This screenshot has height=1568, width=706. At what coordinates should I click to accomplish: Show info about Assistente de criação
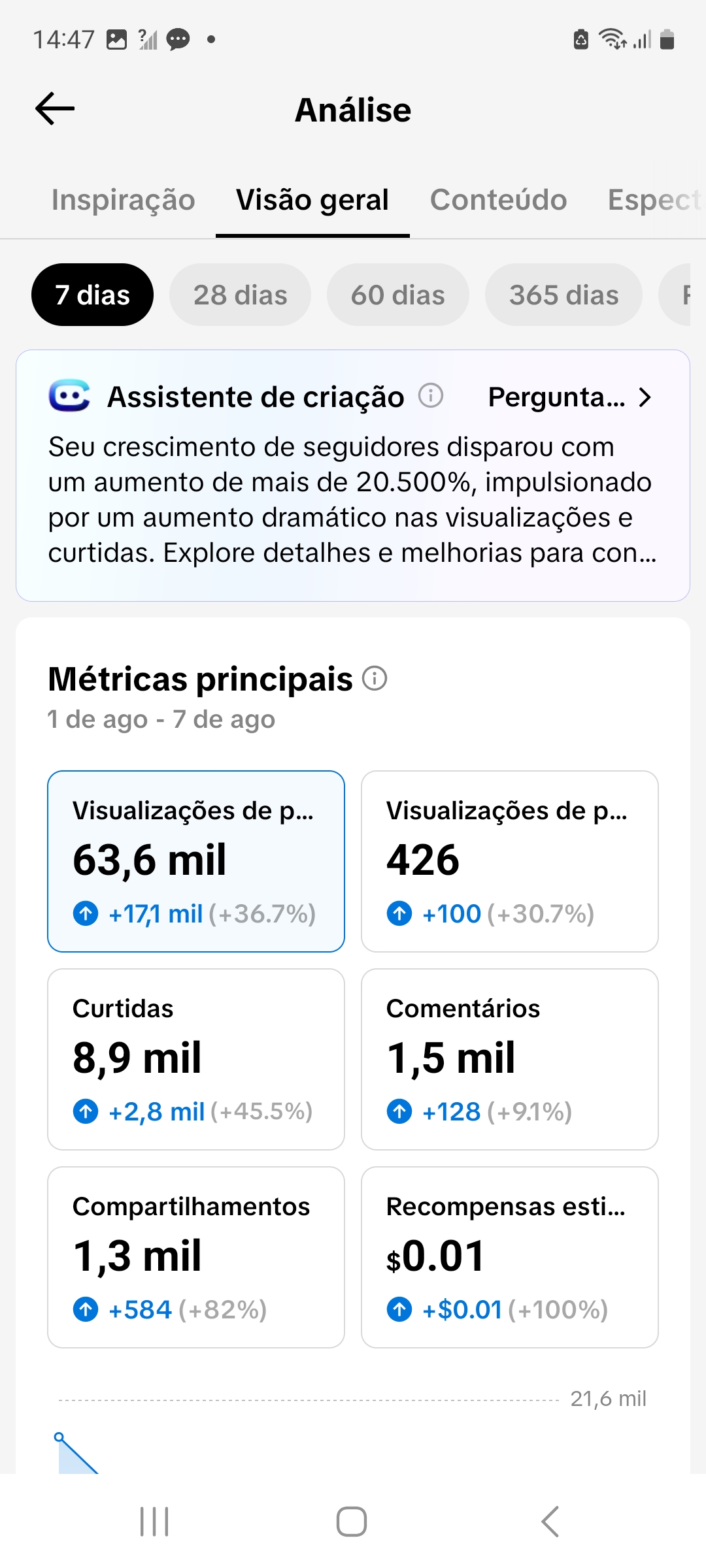pyautogui.click(x=431, y=396)
